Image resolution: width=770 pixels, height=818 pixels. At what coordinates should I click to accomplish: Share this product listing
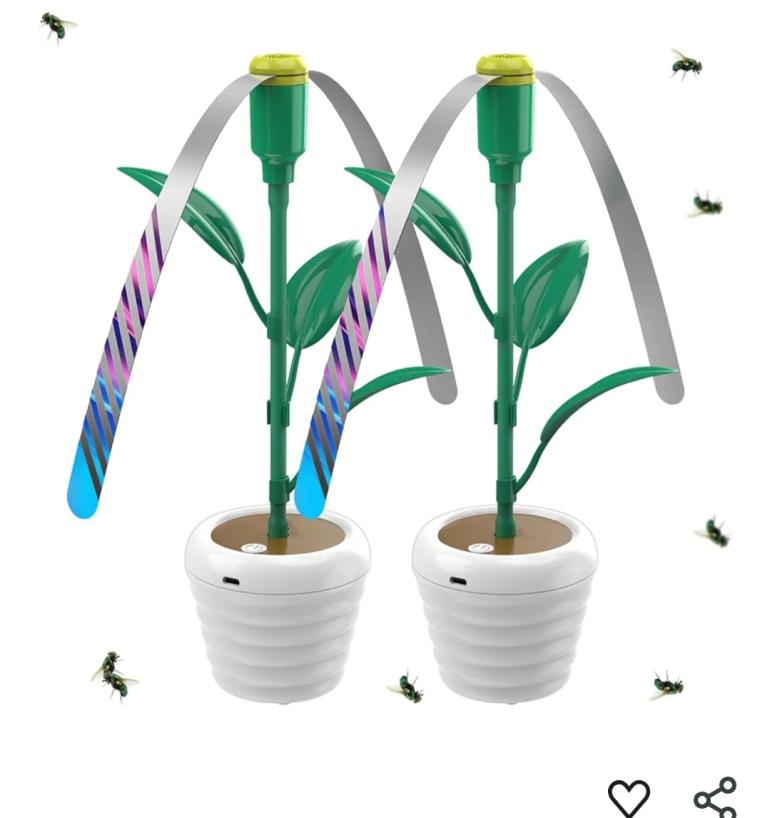[x=715, y=797]
